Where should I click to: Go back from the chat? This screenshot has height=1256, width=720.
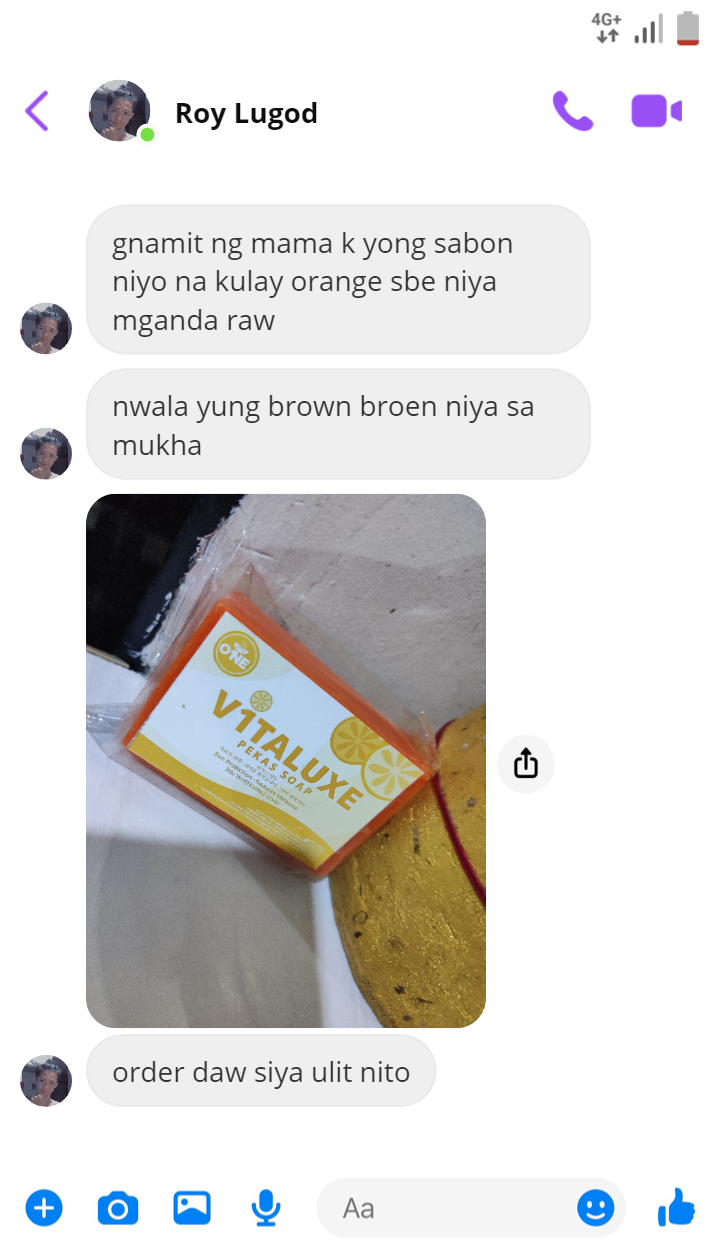(36, 111)
